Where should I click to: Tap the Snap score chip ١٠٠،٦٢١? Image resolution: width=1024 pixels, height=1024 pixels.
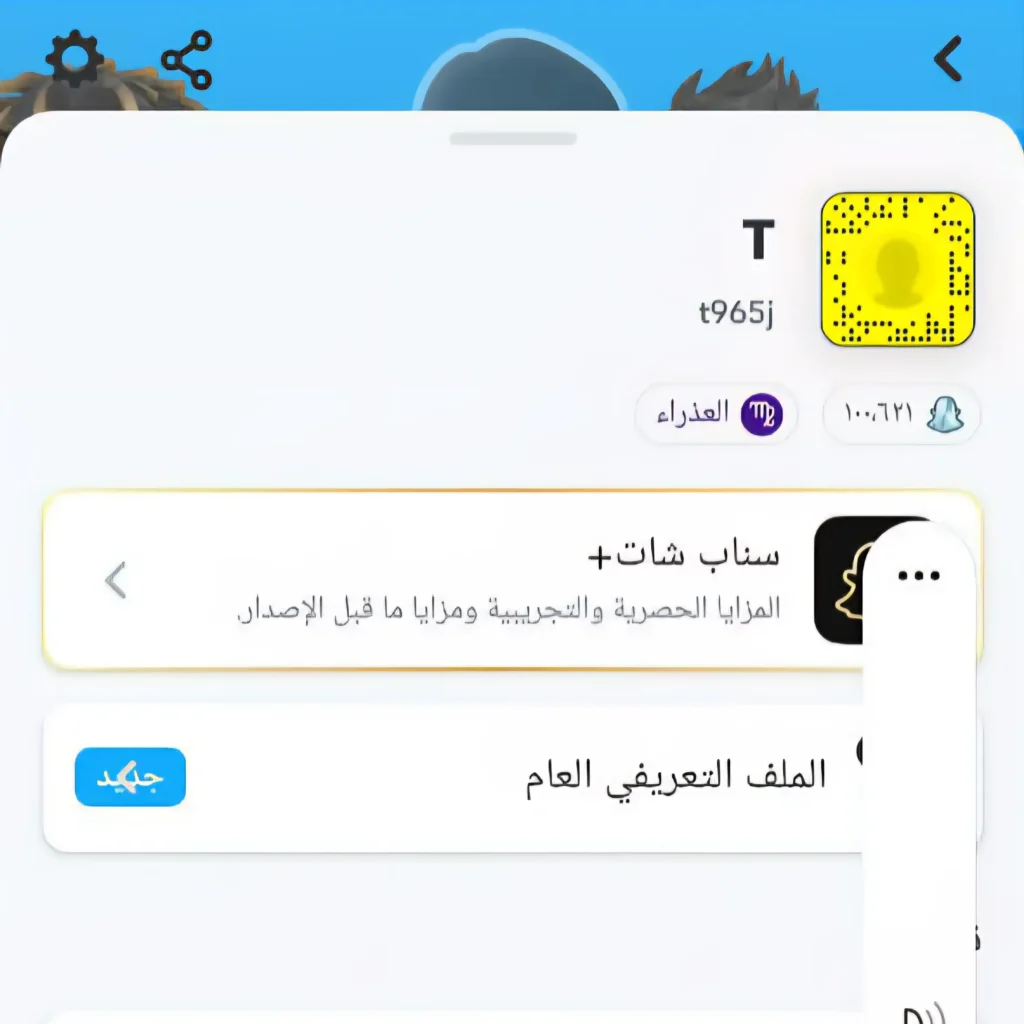pyautogui.click(x=901, y=413)
